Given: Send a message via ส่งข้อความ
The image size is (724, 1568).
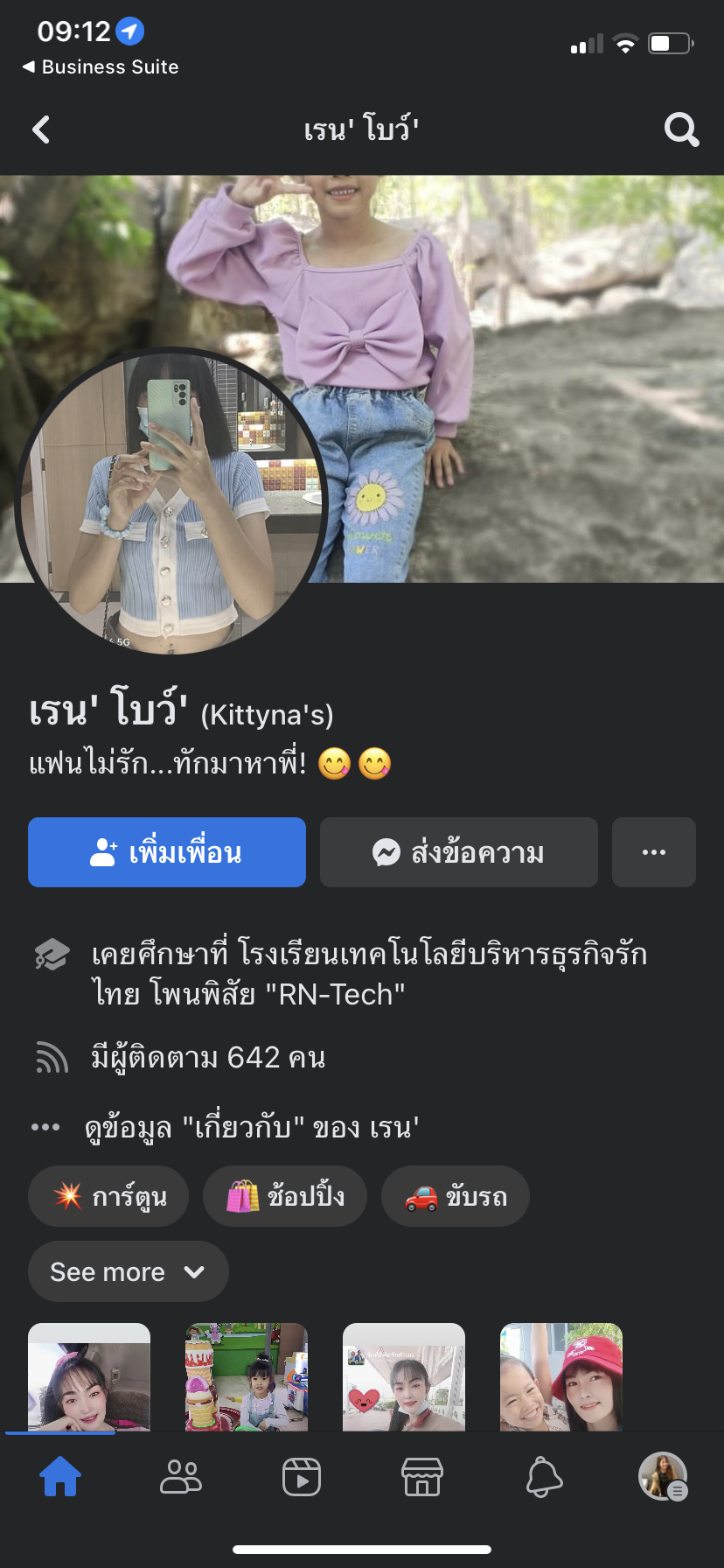Looking at the screenshot, I should point(458,852).
